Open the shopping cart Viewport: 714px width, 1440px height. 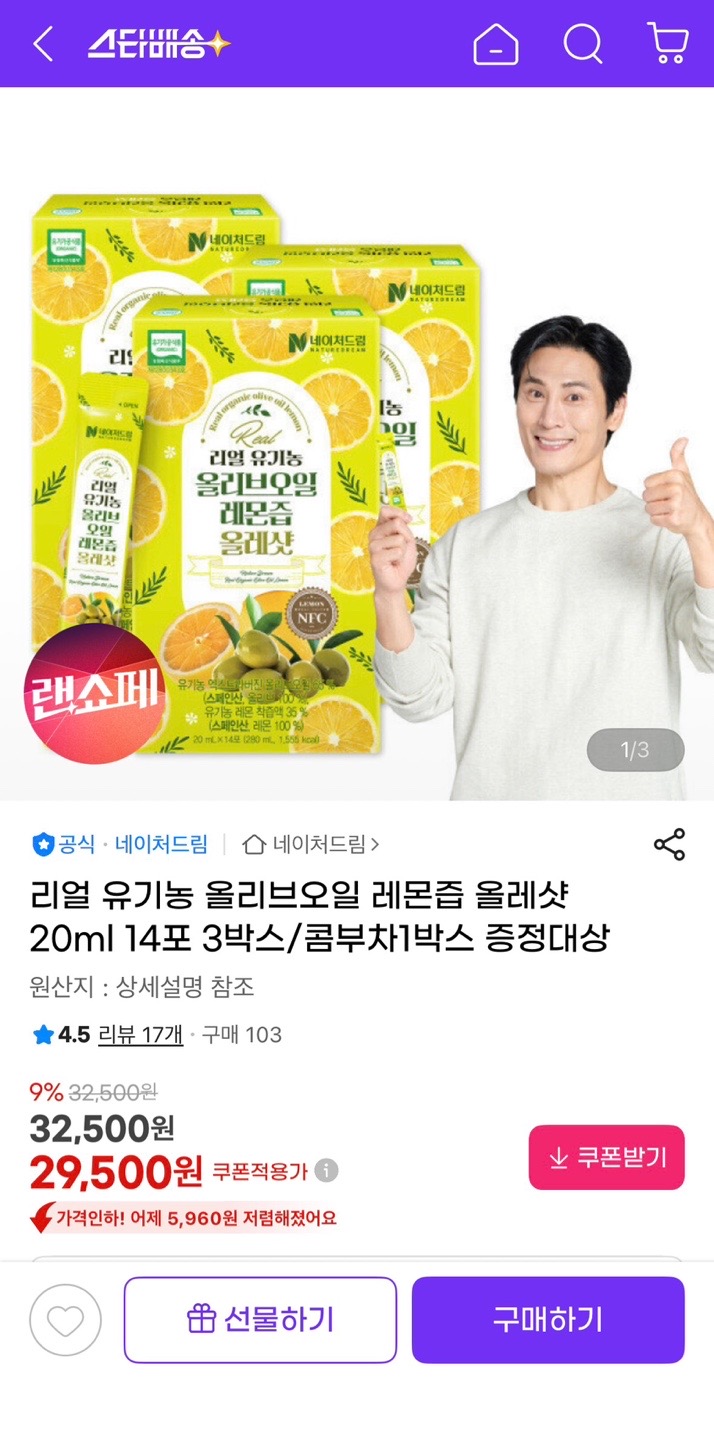667,44
